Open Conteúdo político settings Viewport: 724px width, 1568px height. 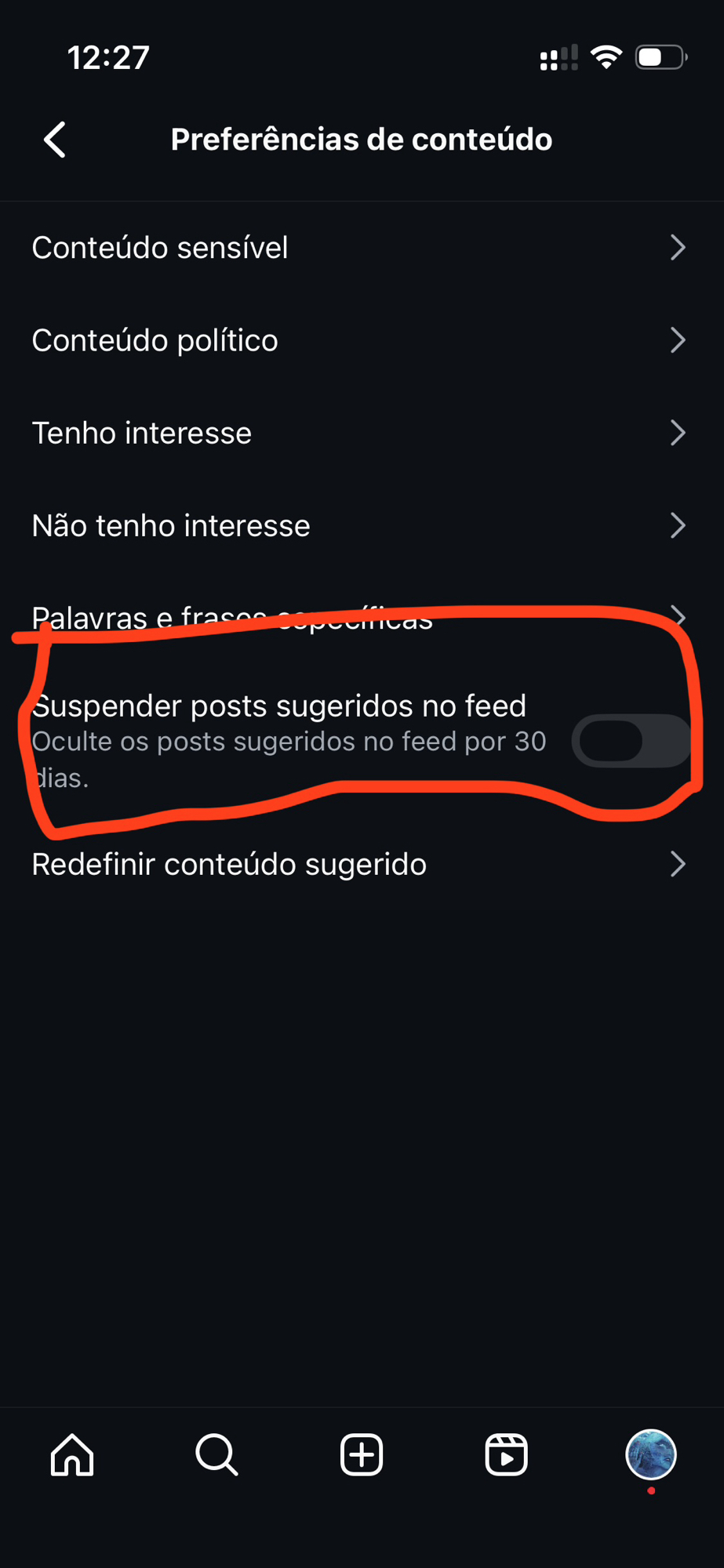pyautogui.click(x=361, y=340)
